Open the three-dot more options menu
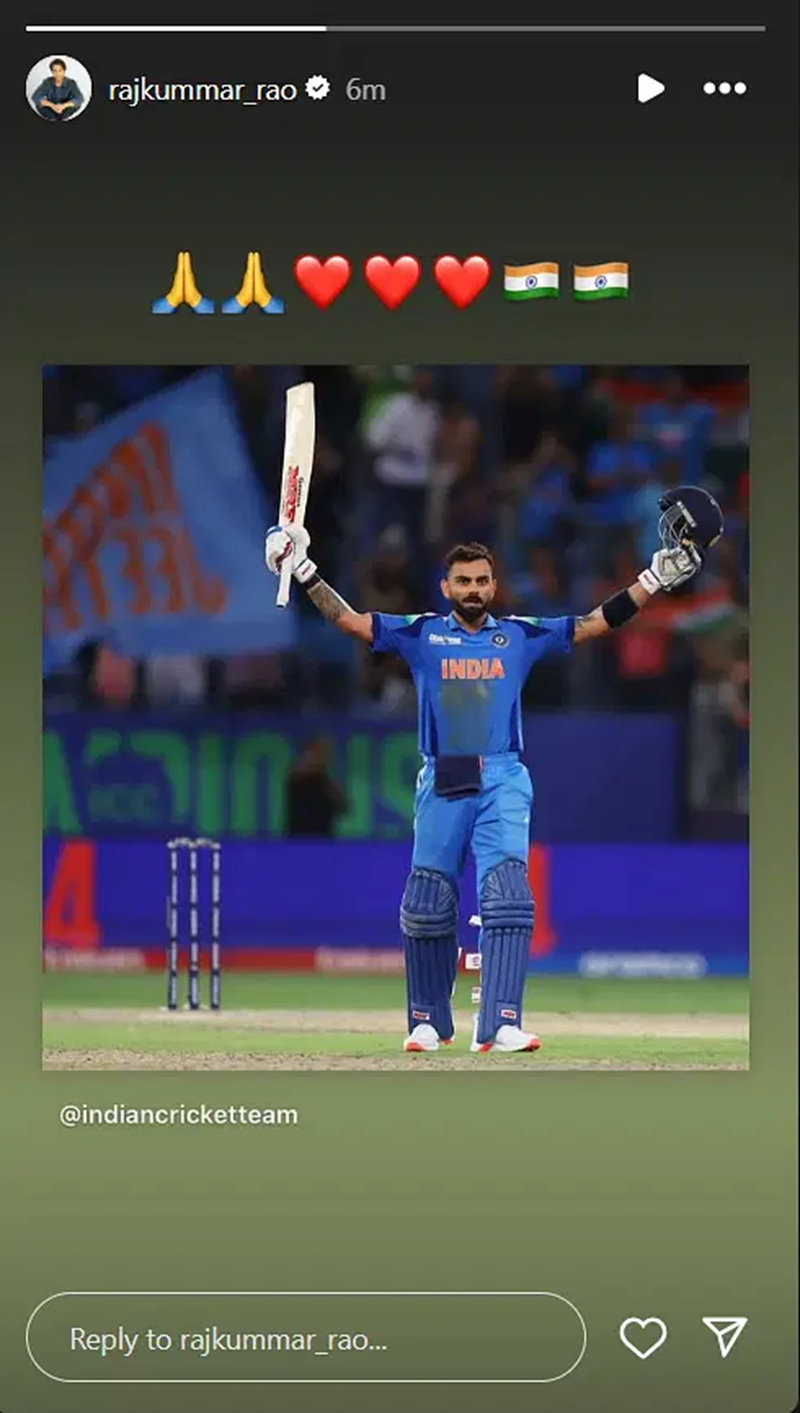This screenshot has height=1413, width=800. [724, 89]
